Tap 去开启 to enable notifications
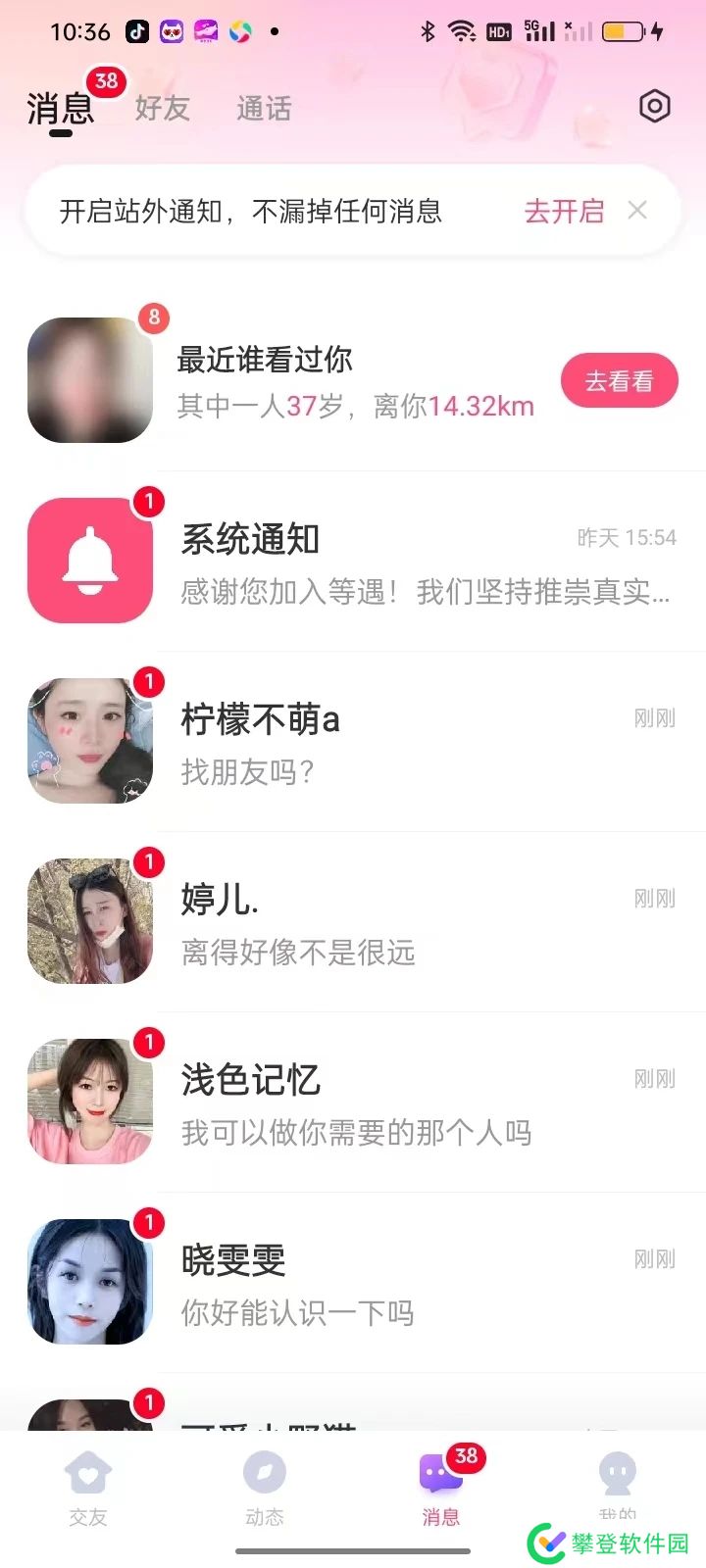 [564, 211]
